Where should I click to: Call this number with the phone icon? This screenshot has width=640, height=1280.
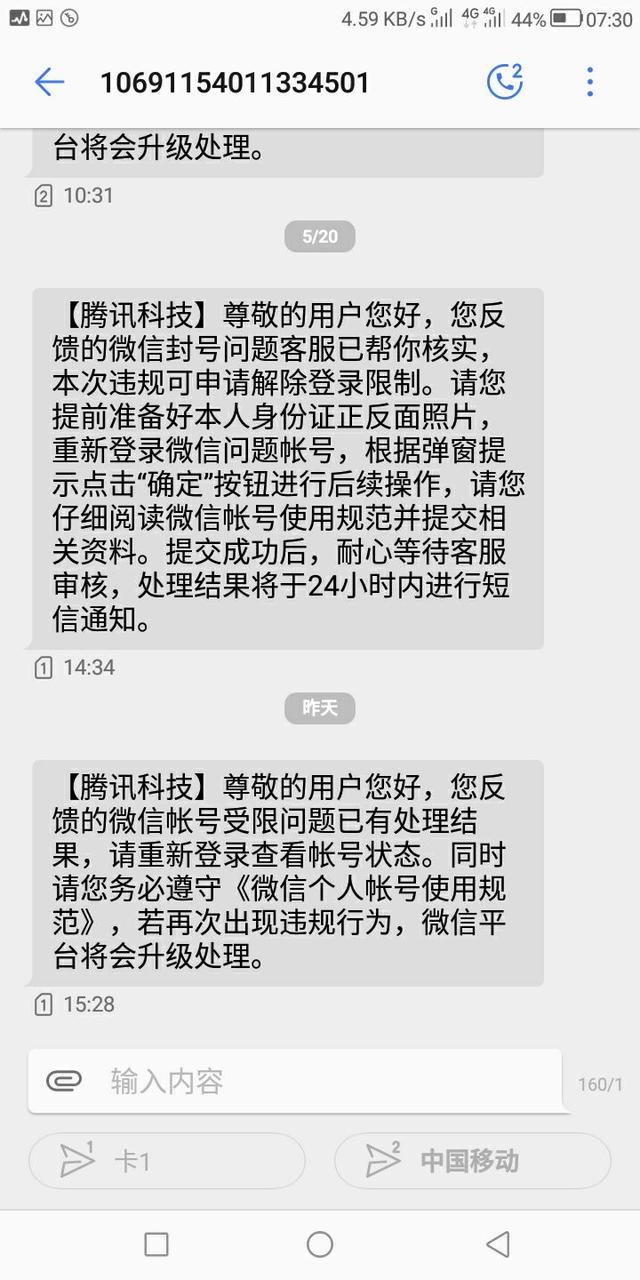coord(505,82)
